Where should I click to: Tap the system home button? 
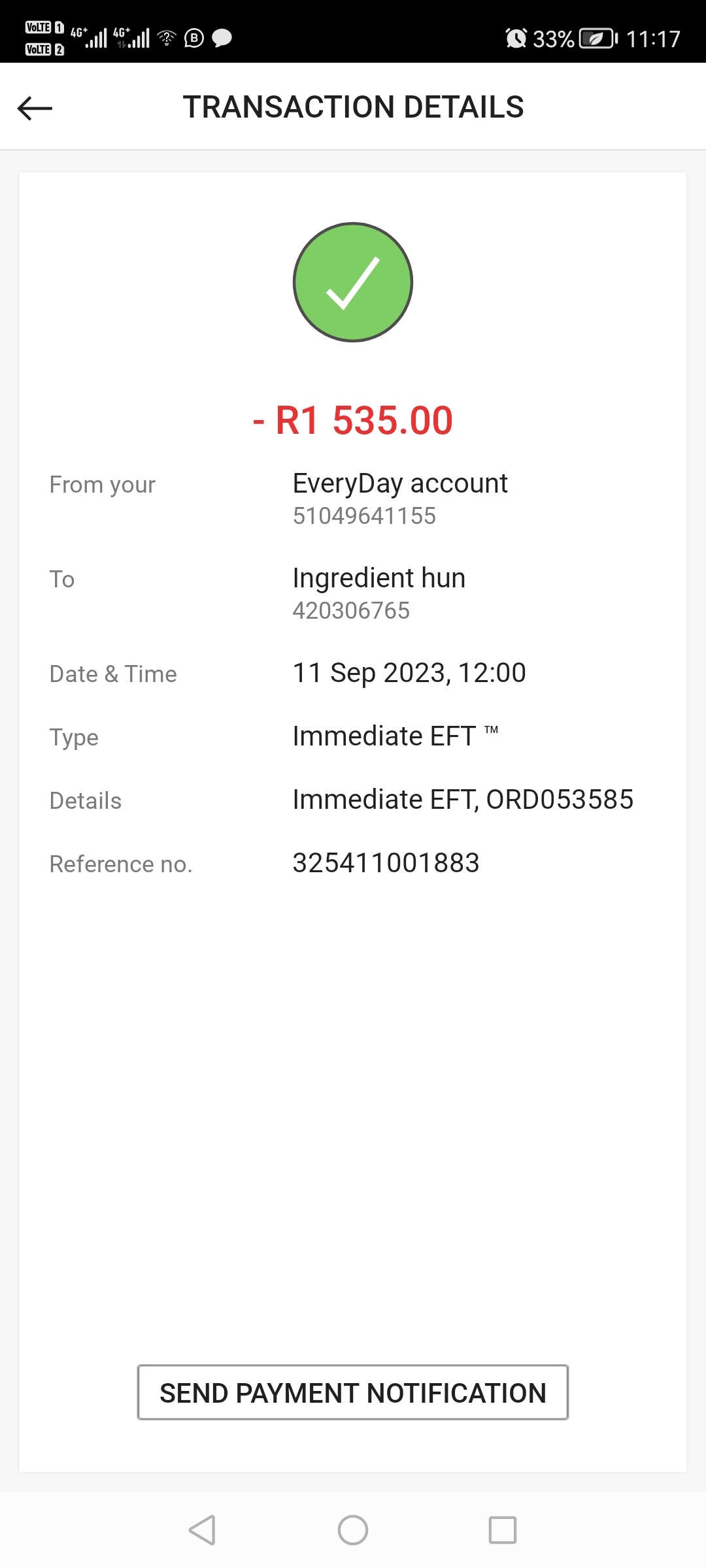pyautogui.click(x=353, y=1530)
